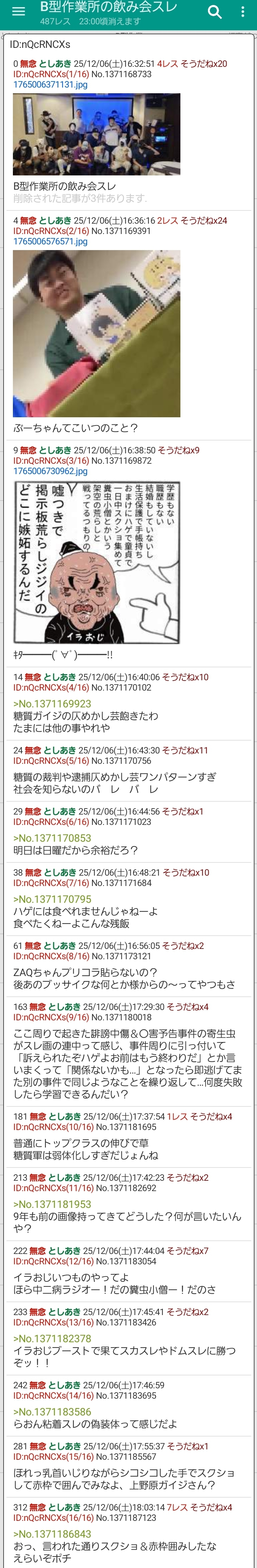Open file link 1765006371131.jpg
This screenshot has height=1568, width=257.
click(50, 85)
